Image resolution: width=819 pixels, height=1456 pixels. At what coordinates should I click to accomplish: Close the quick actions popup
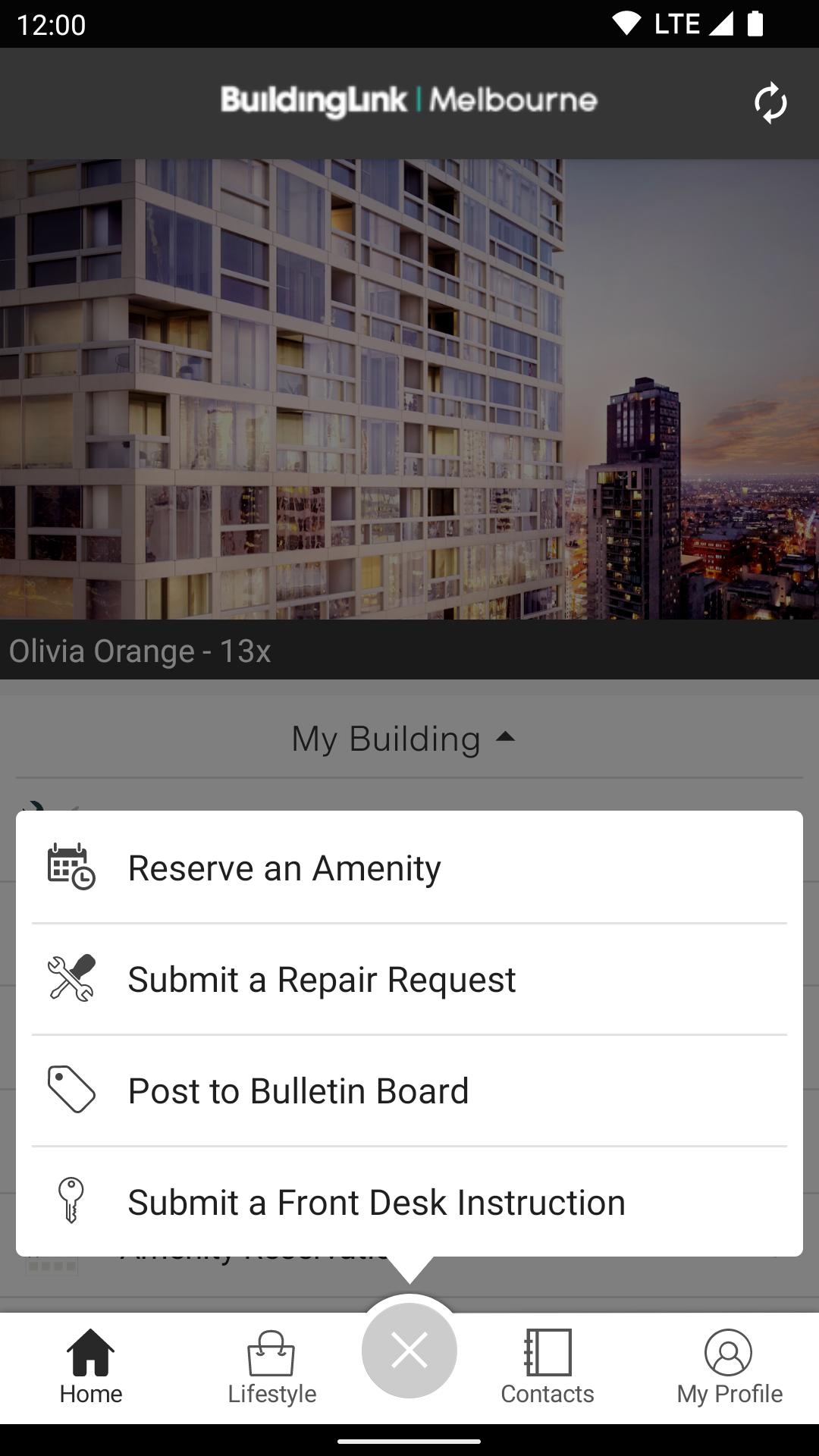pyautogui.click(x=409, y=1351)
